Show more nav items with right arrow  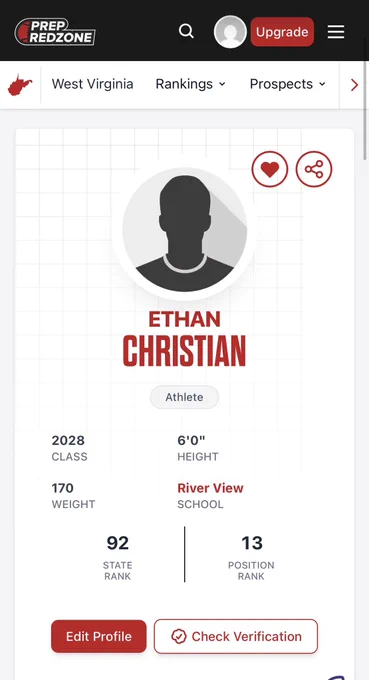tap(354, 85)
